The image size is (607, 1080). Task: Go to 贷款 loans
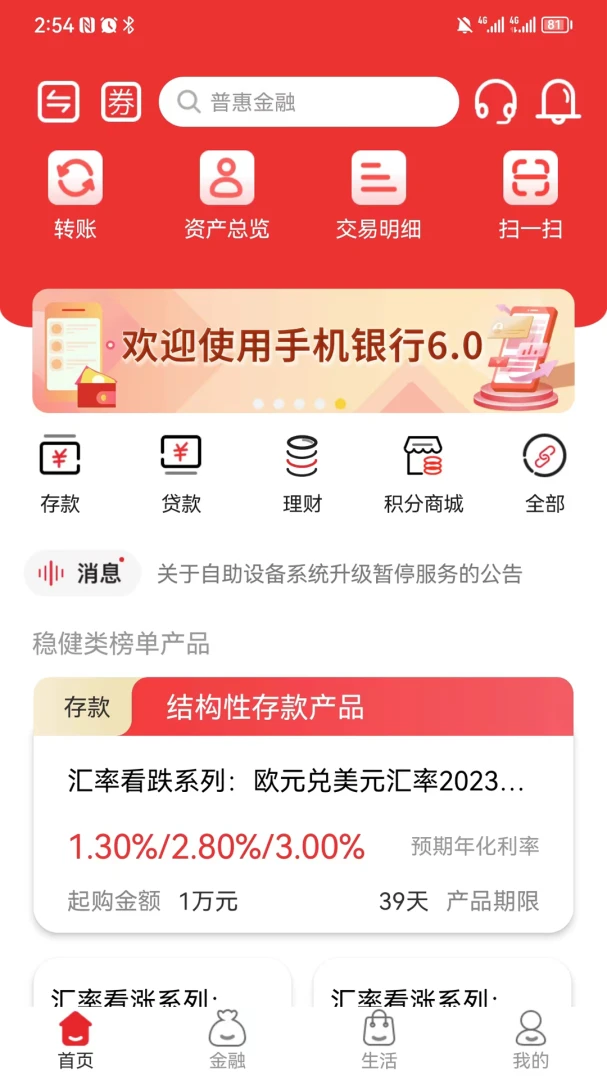181,474
